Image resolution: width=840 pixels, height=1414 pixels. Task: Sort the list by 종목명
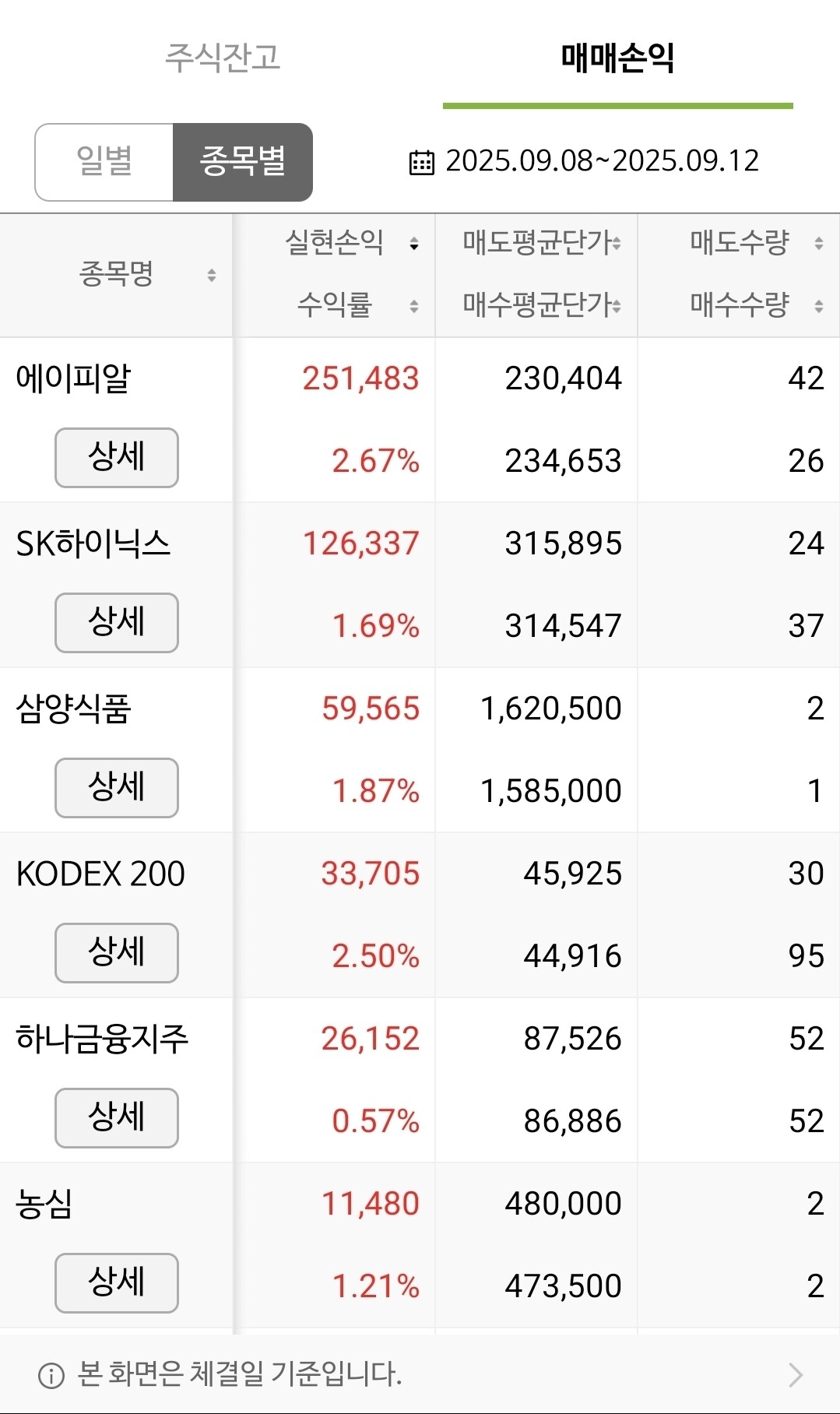(x=116, y=274)
